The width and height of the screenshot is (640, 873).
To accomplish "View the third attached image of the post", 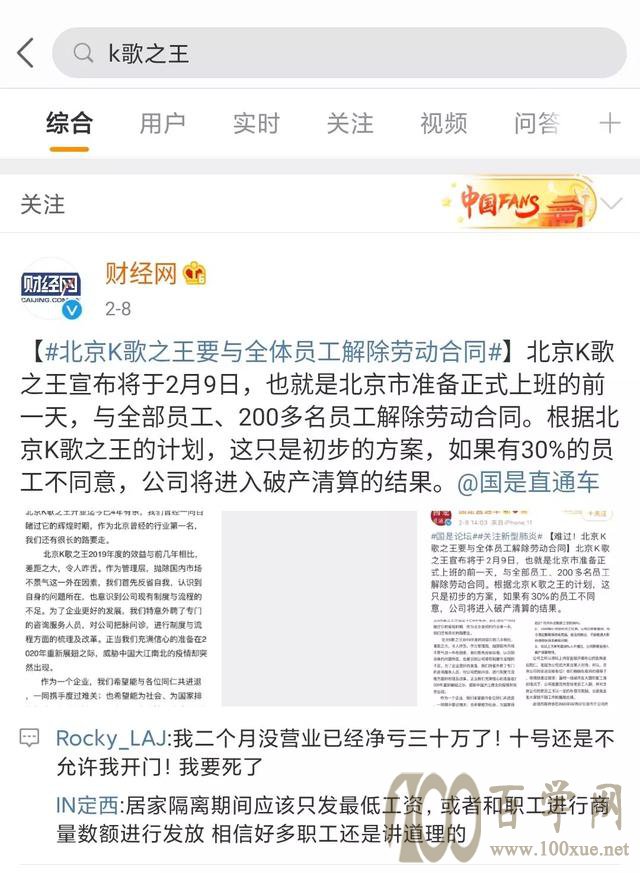I will 526,610.
